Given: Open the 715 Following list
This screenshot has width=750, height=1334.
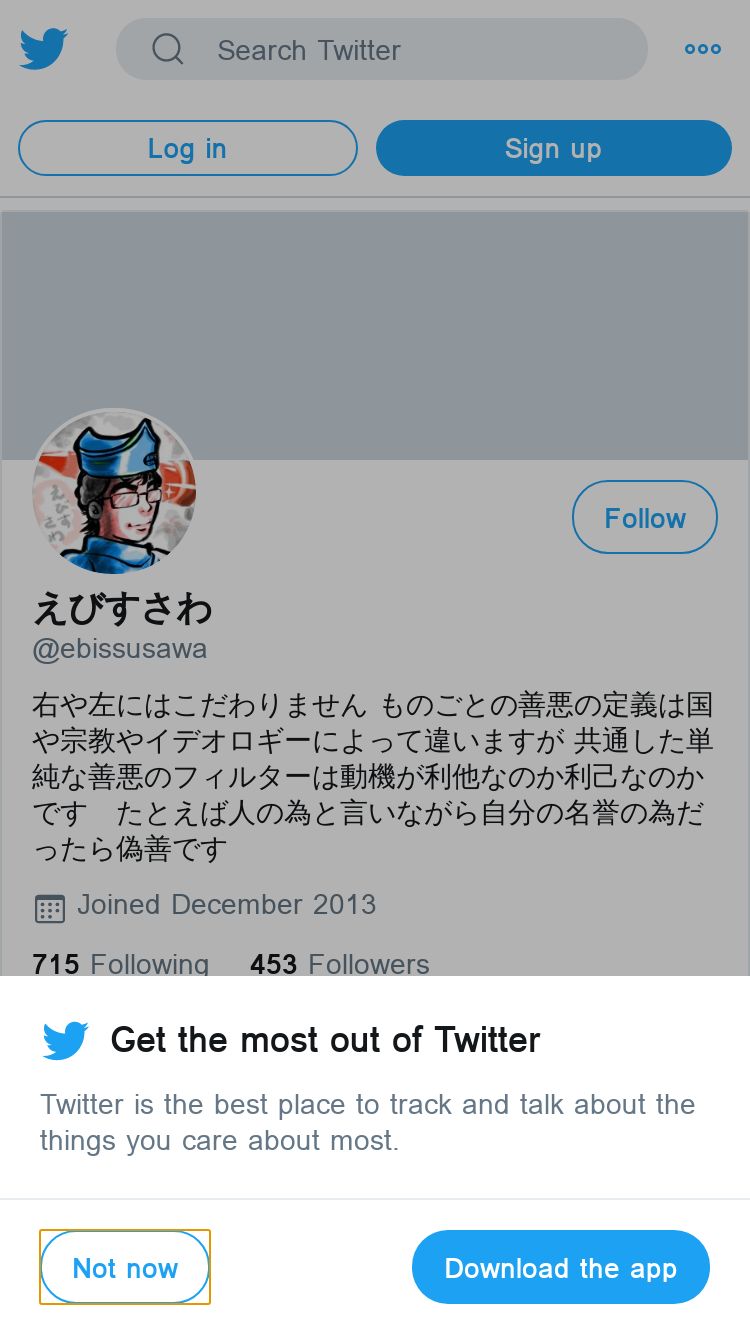Looking at the screenshot, I should pyautogui.click(x=121, y=964).
